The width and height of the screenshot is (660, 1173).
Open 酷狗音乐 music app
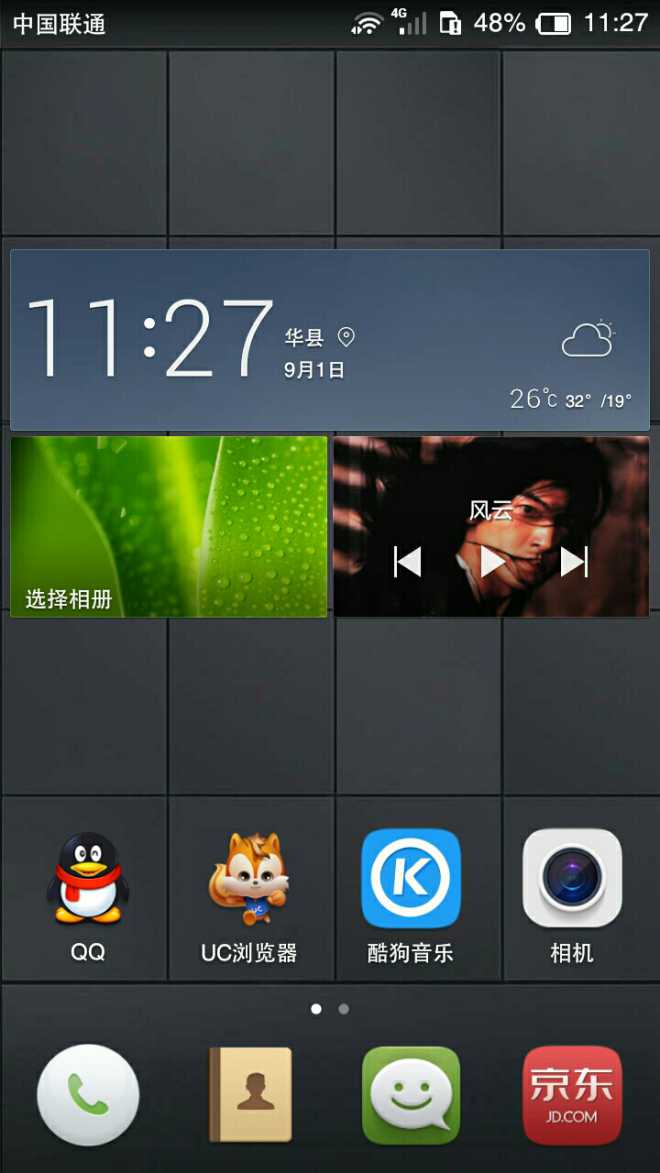tap(410, 878)
